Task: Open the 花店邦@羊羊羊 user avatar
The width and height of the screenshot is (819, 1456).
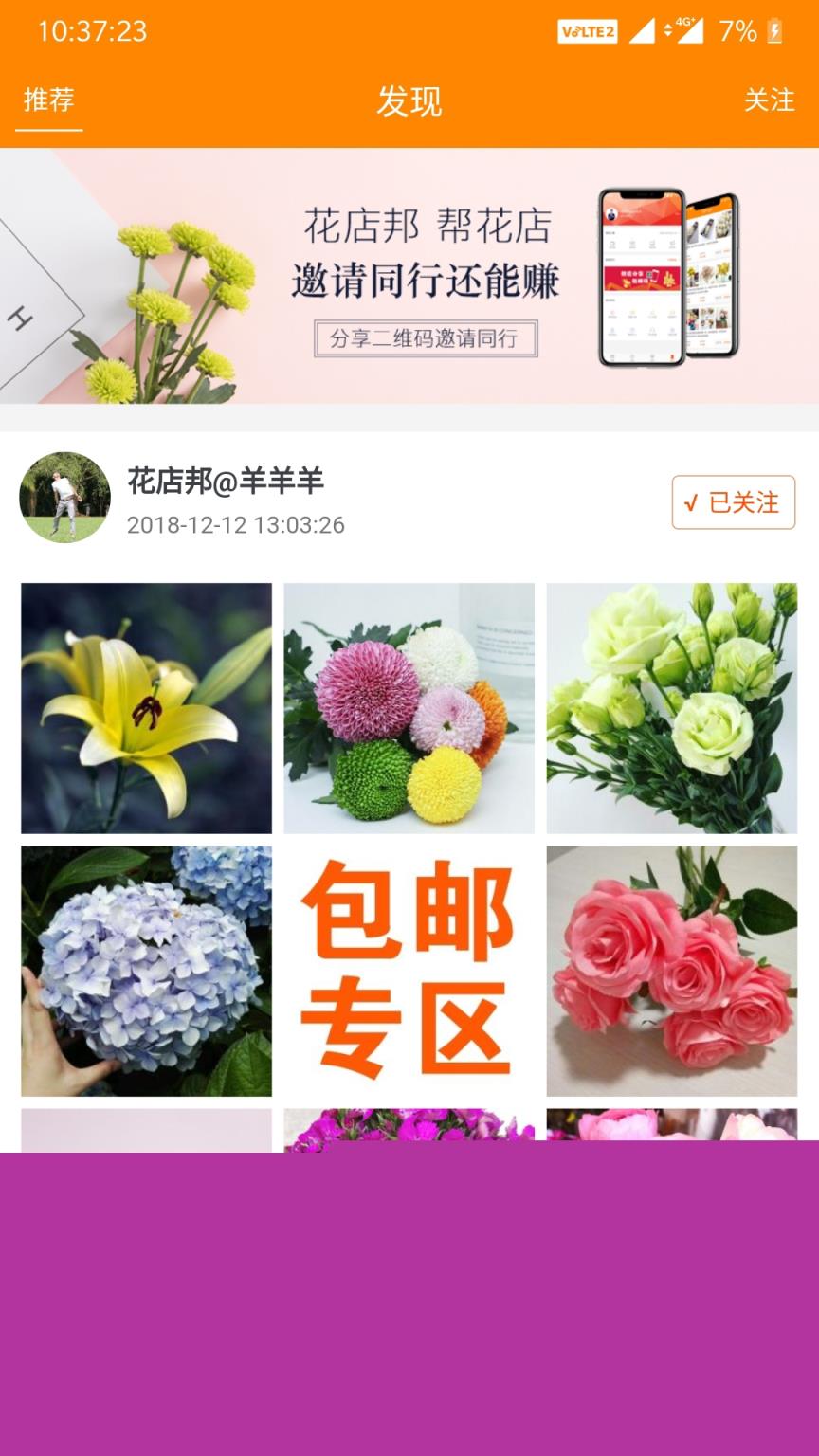Action: (63, 500)
